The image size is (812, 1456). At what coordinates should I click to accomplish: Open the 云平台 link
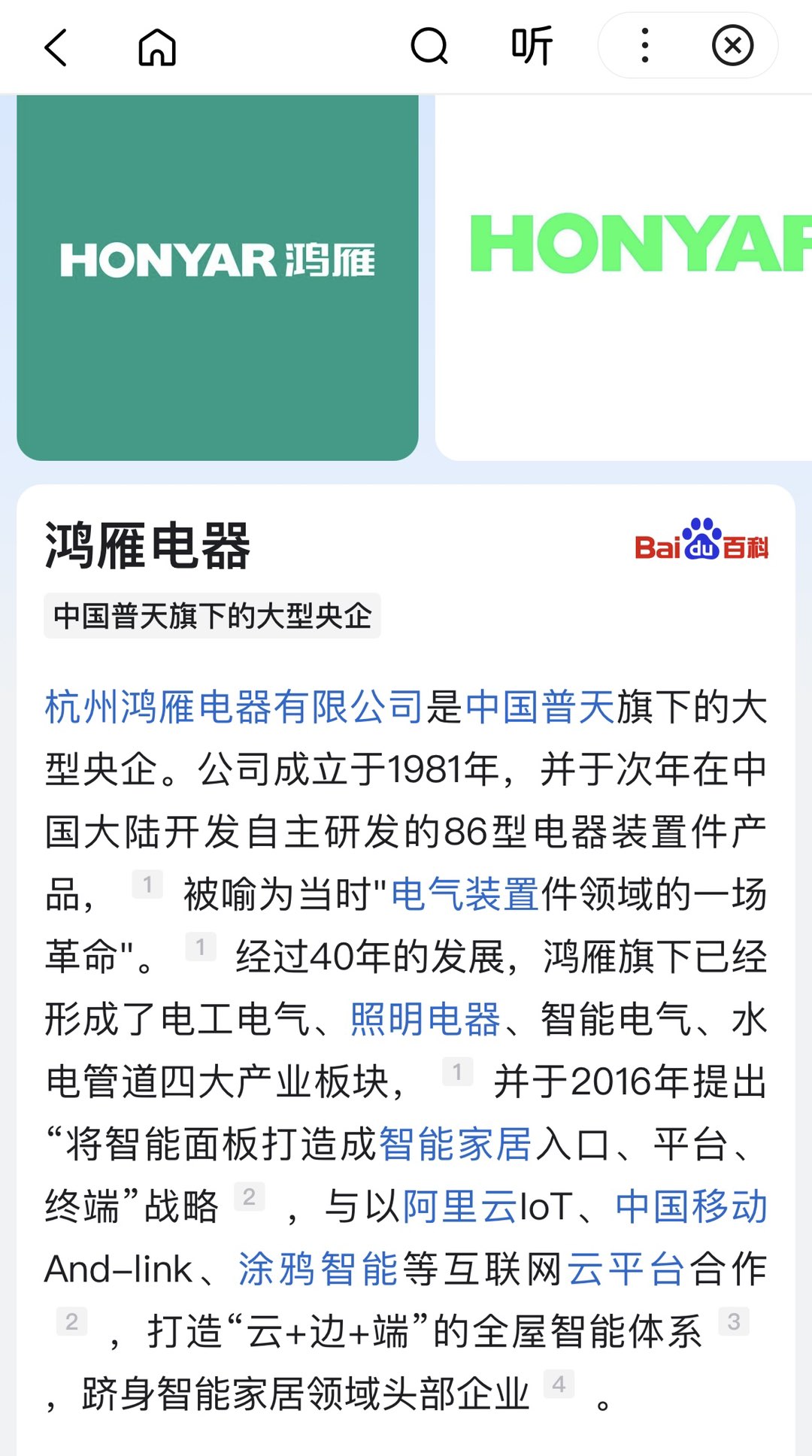pyautogui.click(x=626, y=1269)
